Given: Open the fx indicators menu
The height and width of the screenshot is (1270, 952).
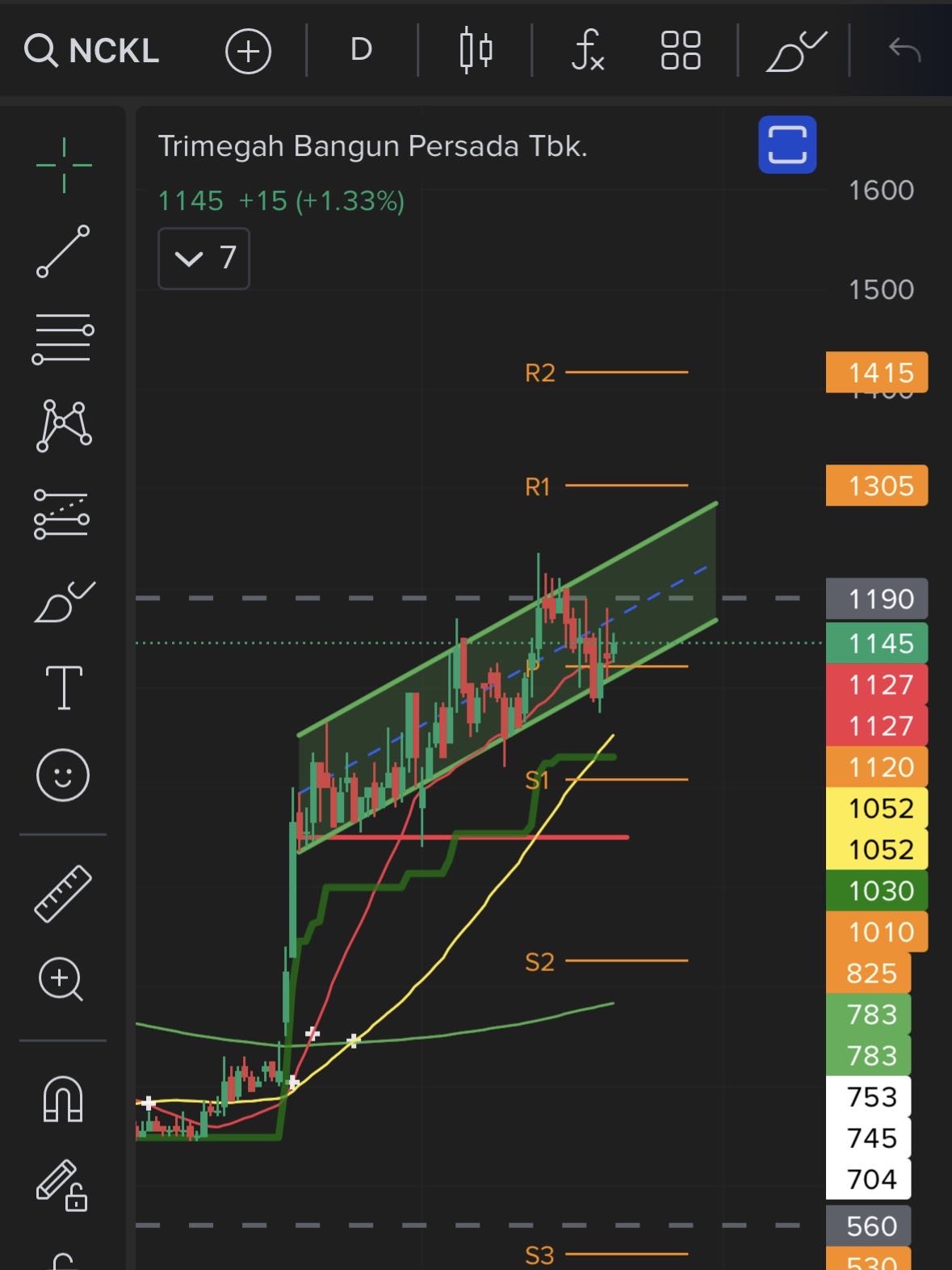Looking at the screenshot, I should point(588,50).
